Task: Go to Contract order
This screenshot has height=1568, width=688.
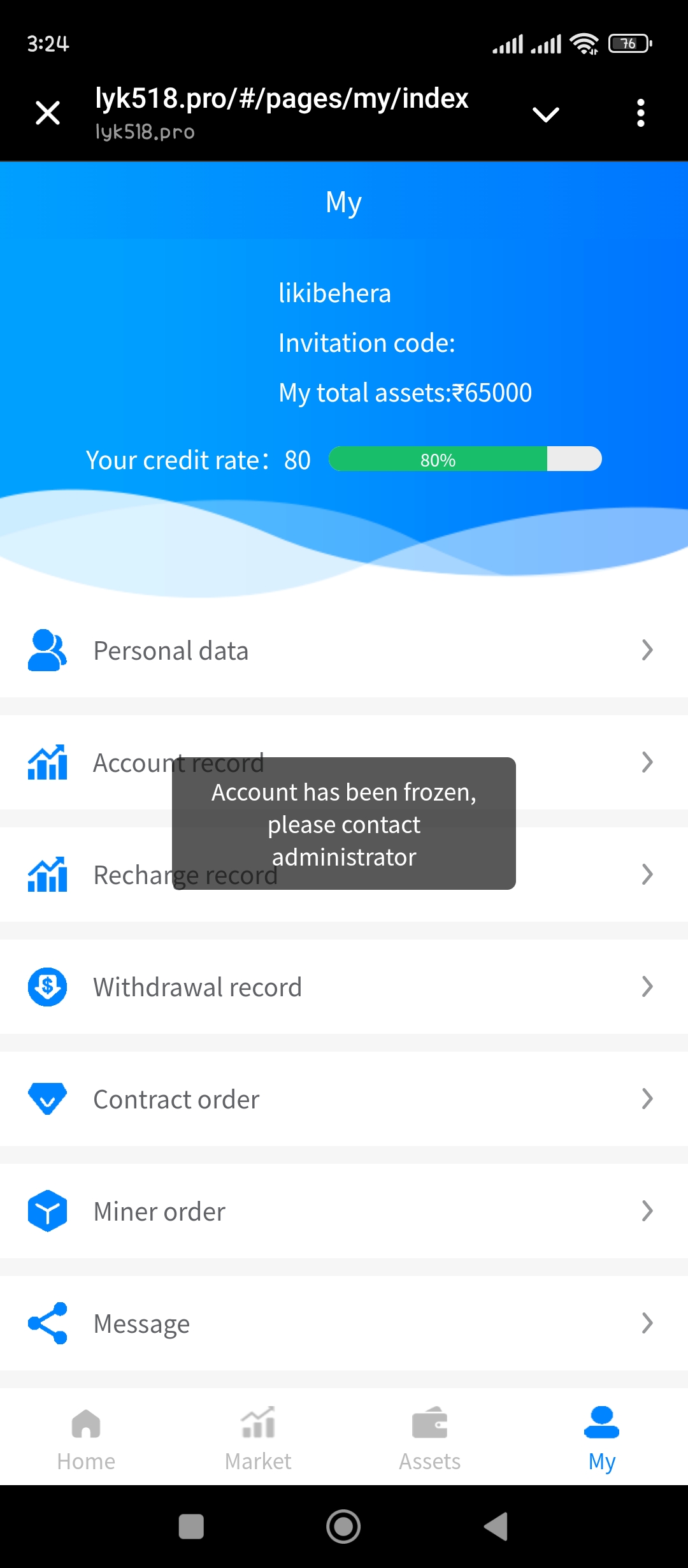Action: (x=344, y=1100)
